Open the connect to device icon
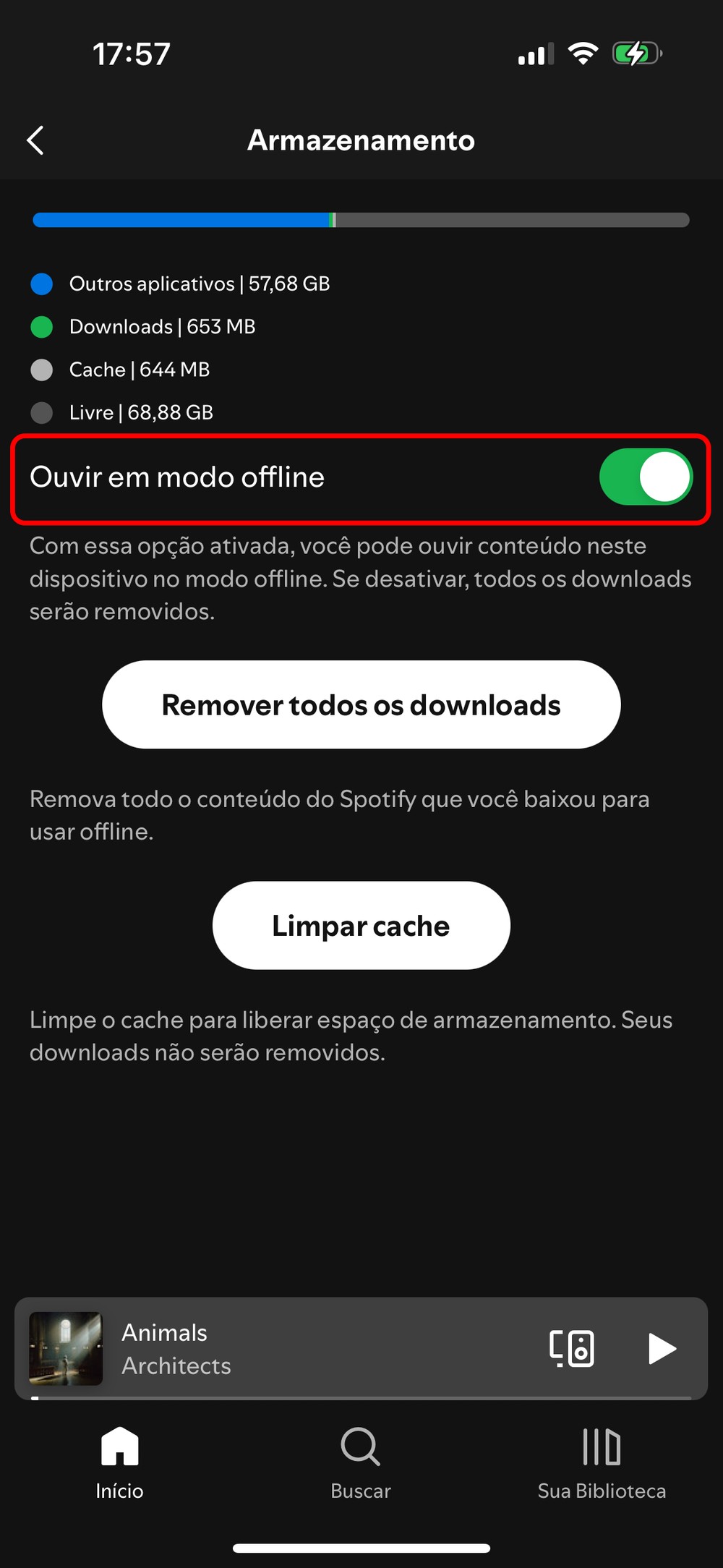 coord(572,1348)
